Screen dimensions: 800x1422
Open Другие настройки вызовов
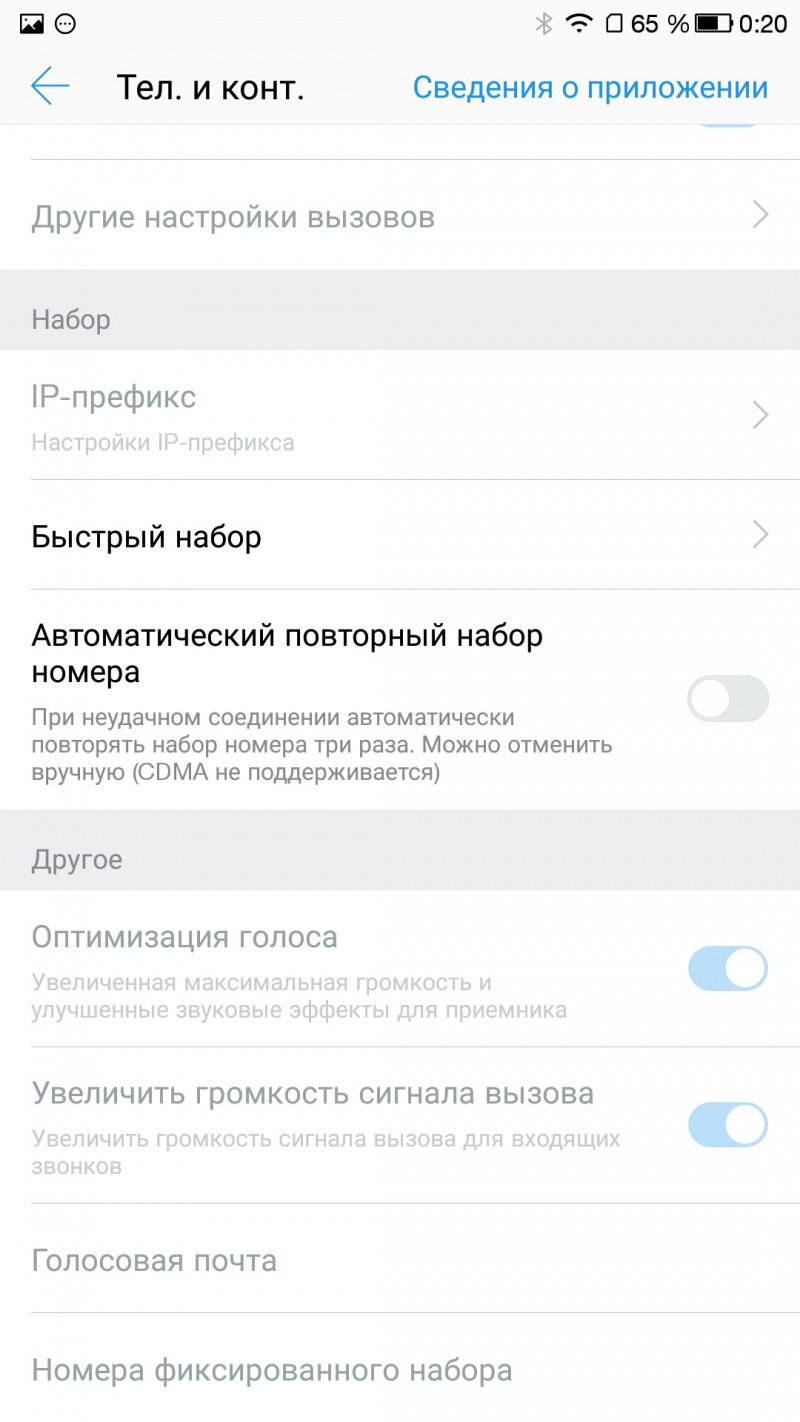point(400,216)
